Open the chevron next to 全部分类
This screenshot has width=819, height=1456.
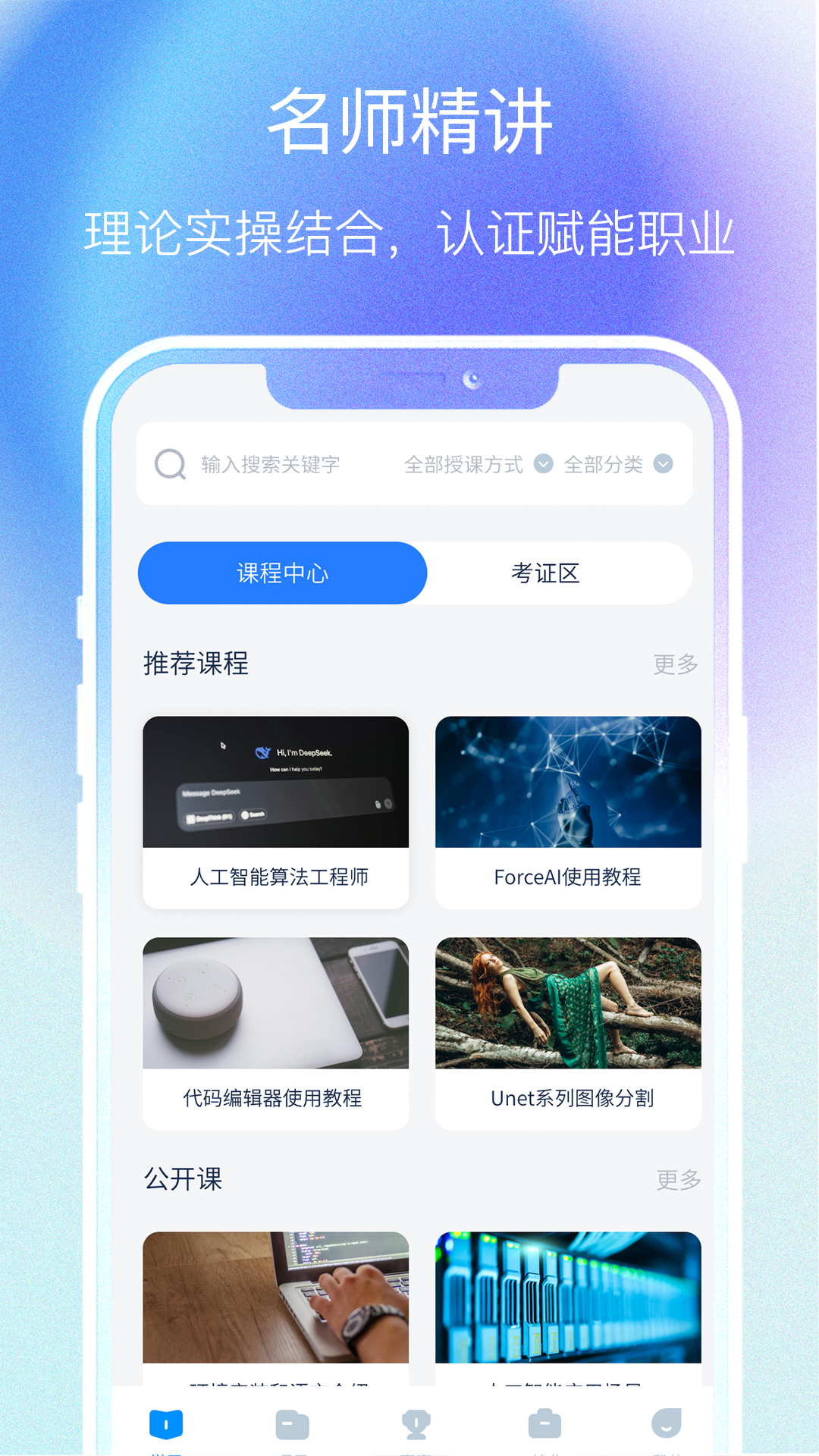[662, 465]
